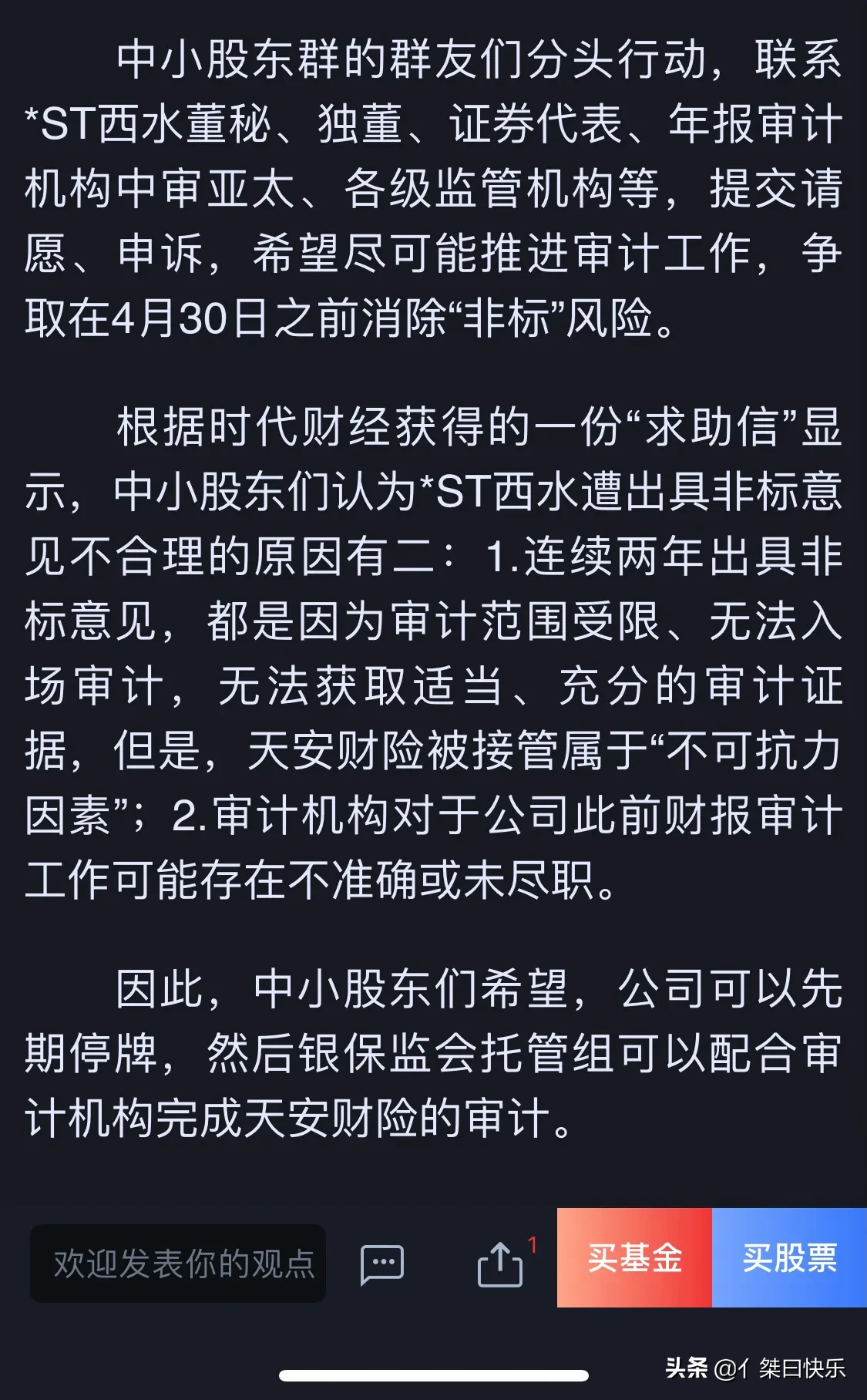Share this article
Image resolution: width=867 pixels, height=1400 pixels.
tap(500, 1264)
